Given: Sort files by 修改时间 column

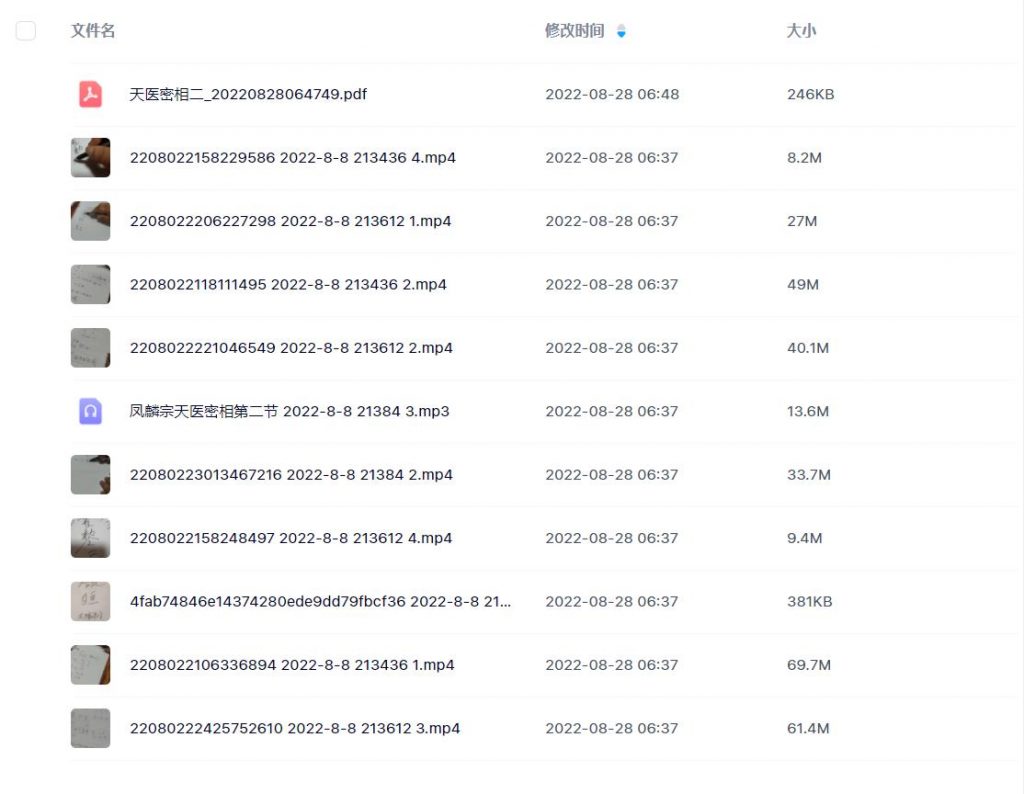Looking at the screenshot, I should 575,31.
